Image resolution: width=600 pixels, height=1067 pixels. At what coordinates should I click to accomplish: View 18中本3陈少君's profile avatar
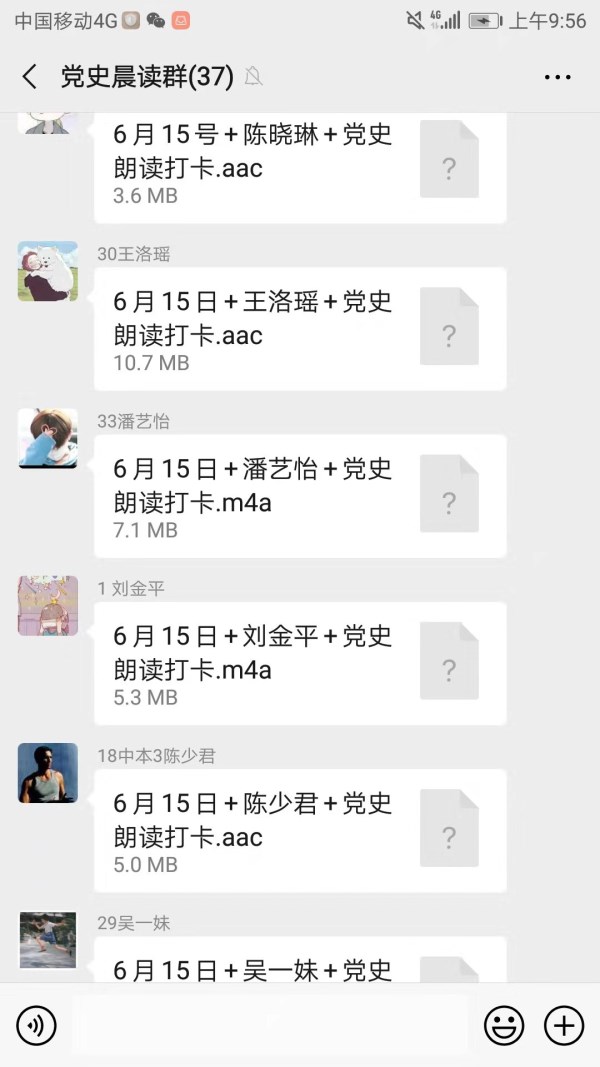(47, 772)
